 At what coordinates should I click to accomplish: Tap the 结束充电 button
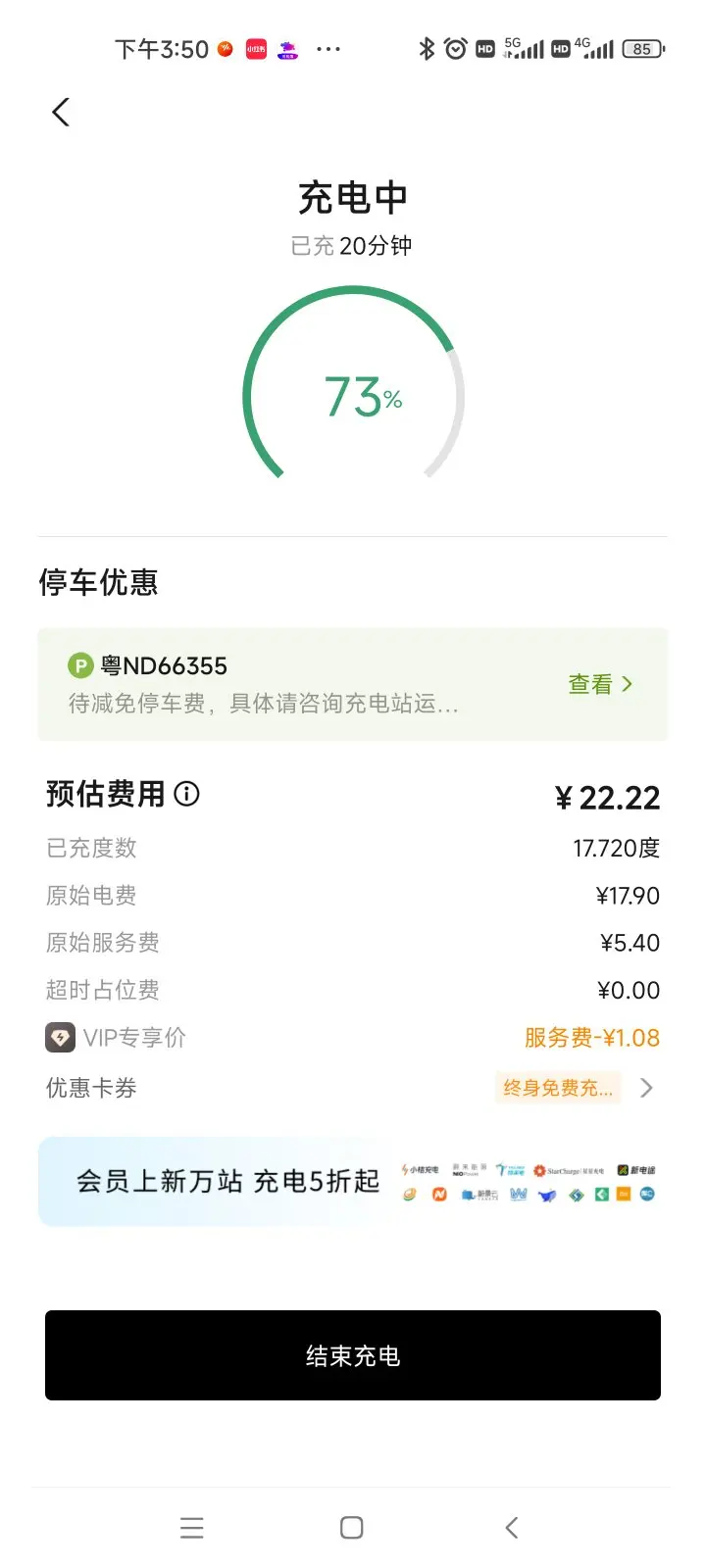(353, 1355)
